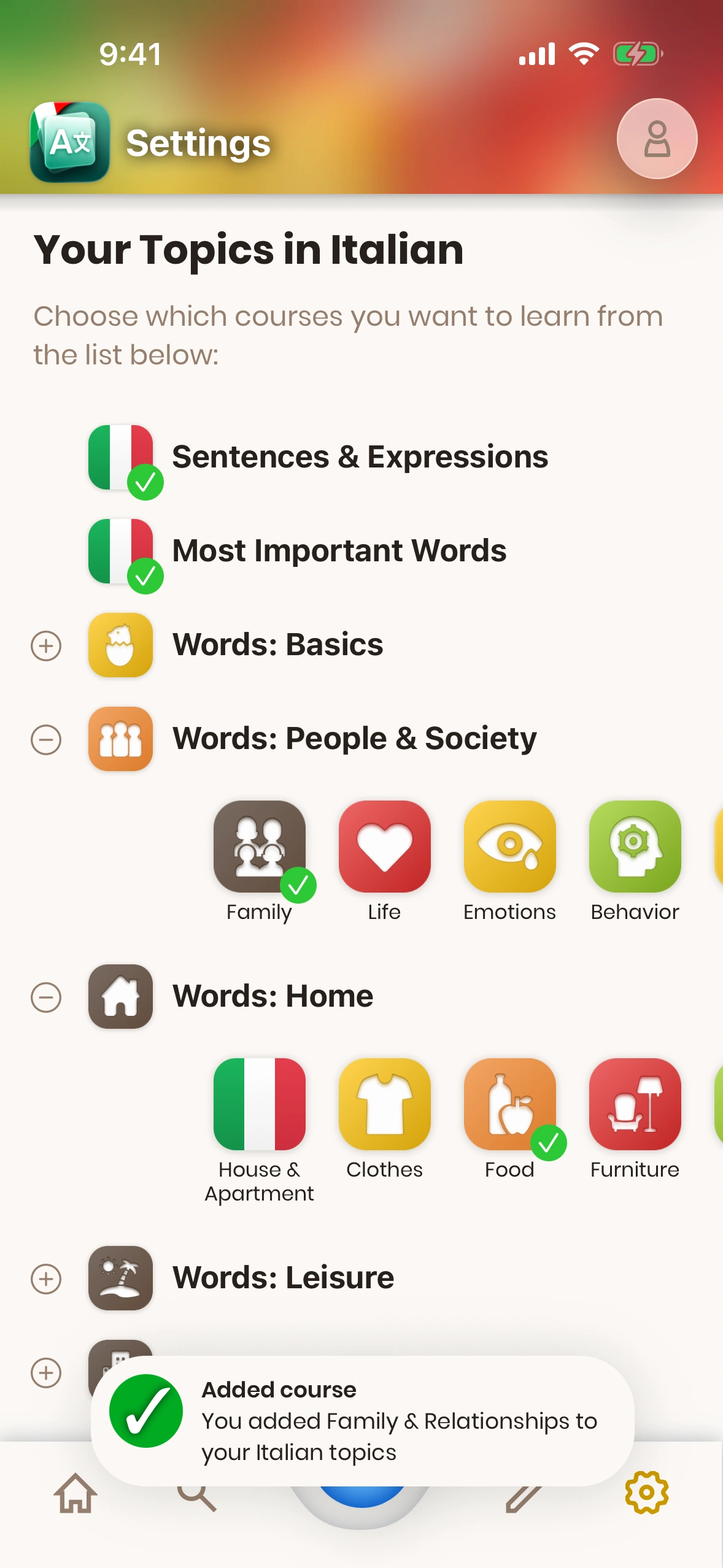Open the Settings gear tab
The image size is (723, 1568).
[x=646, y=1493]
